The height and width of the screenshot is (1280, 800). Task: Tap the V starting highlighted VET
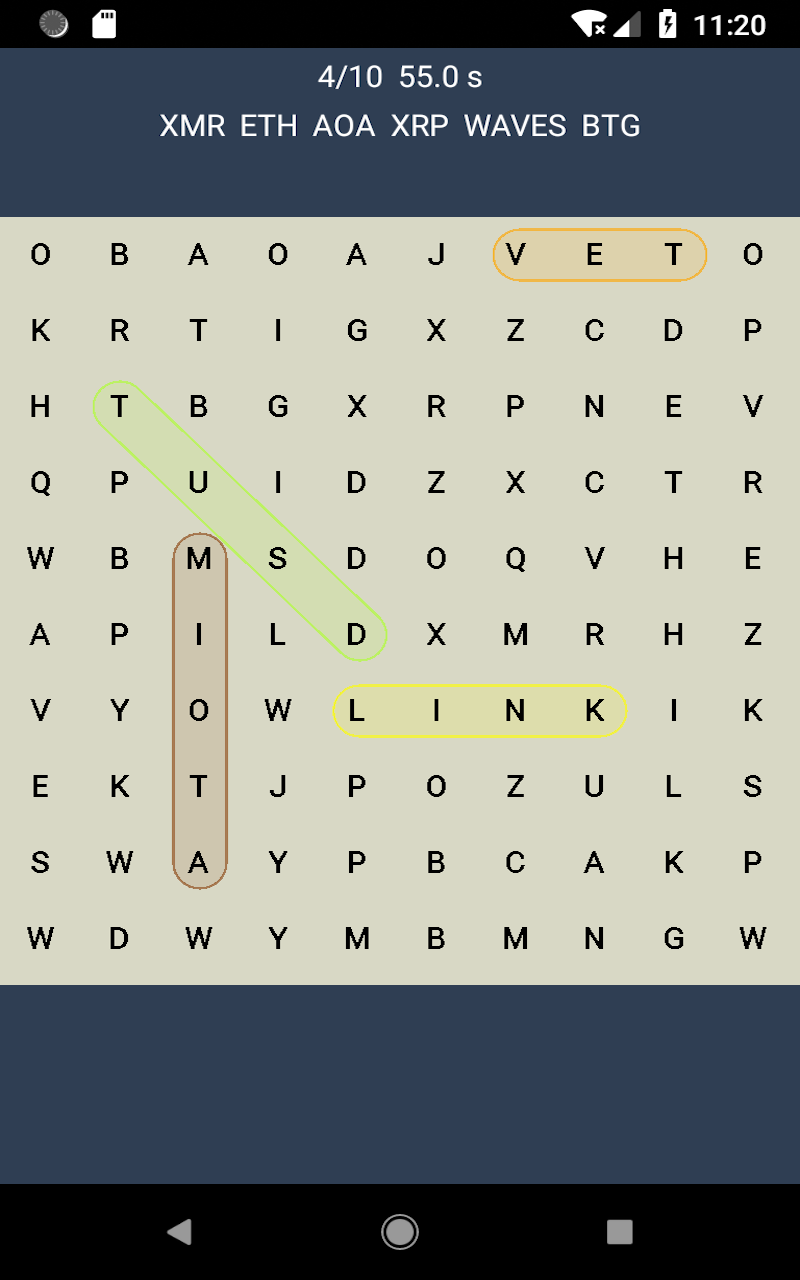coord(515,255)
